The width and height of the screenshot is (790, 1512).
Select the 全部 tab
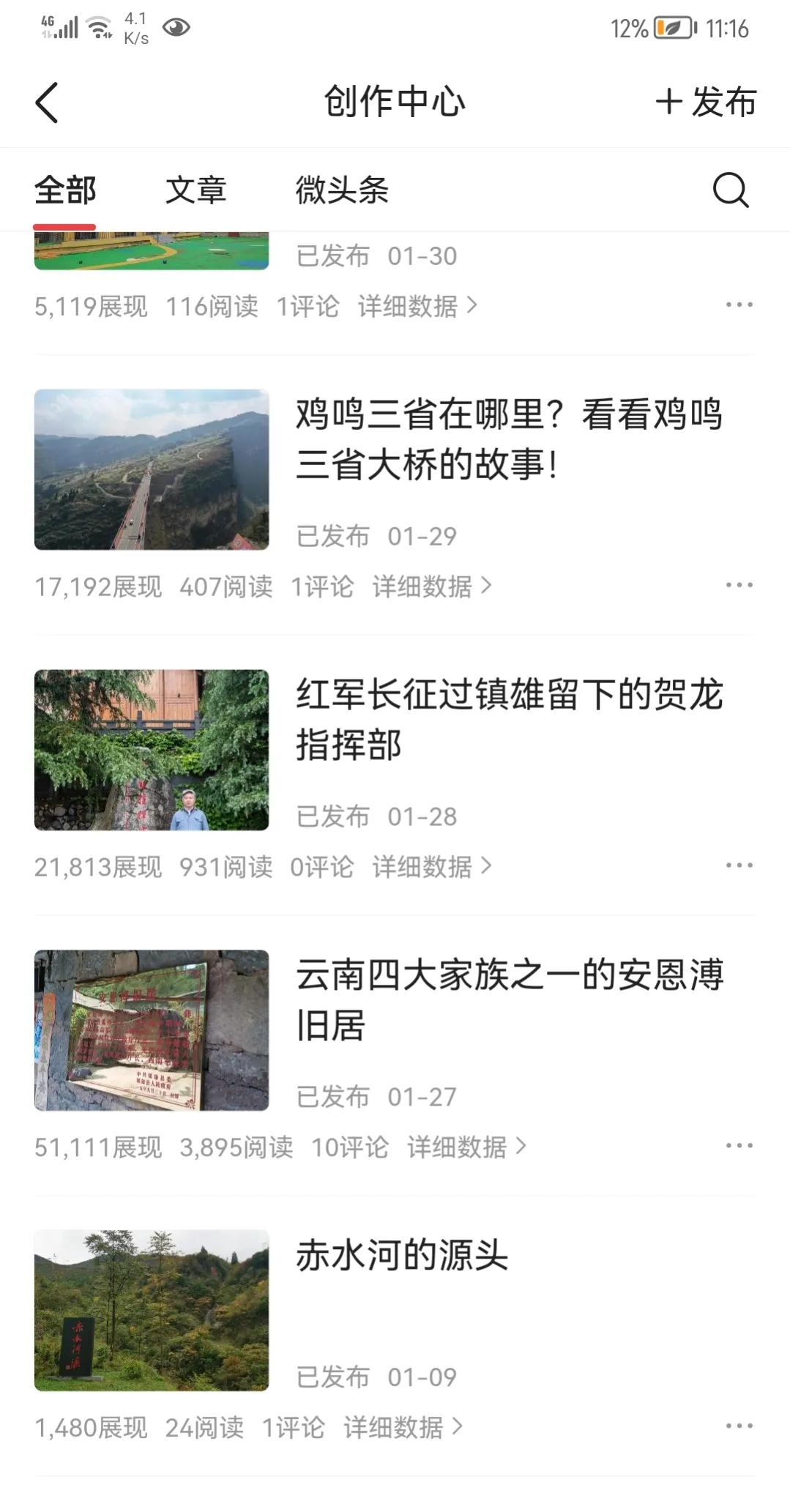pyautogui.click(x=65, y=190)
